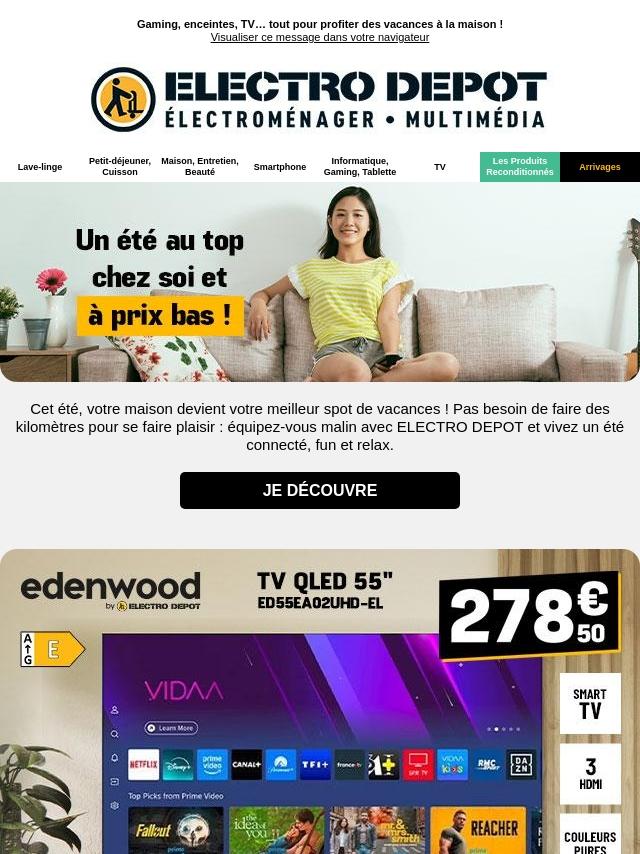Browse Informatique, Gaming, Tablette
Image resolution: width=640 pixels, height=854 pixels.
pos(360,166)
